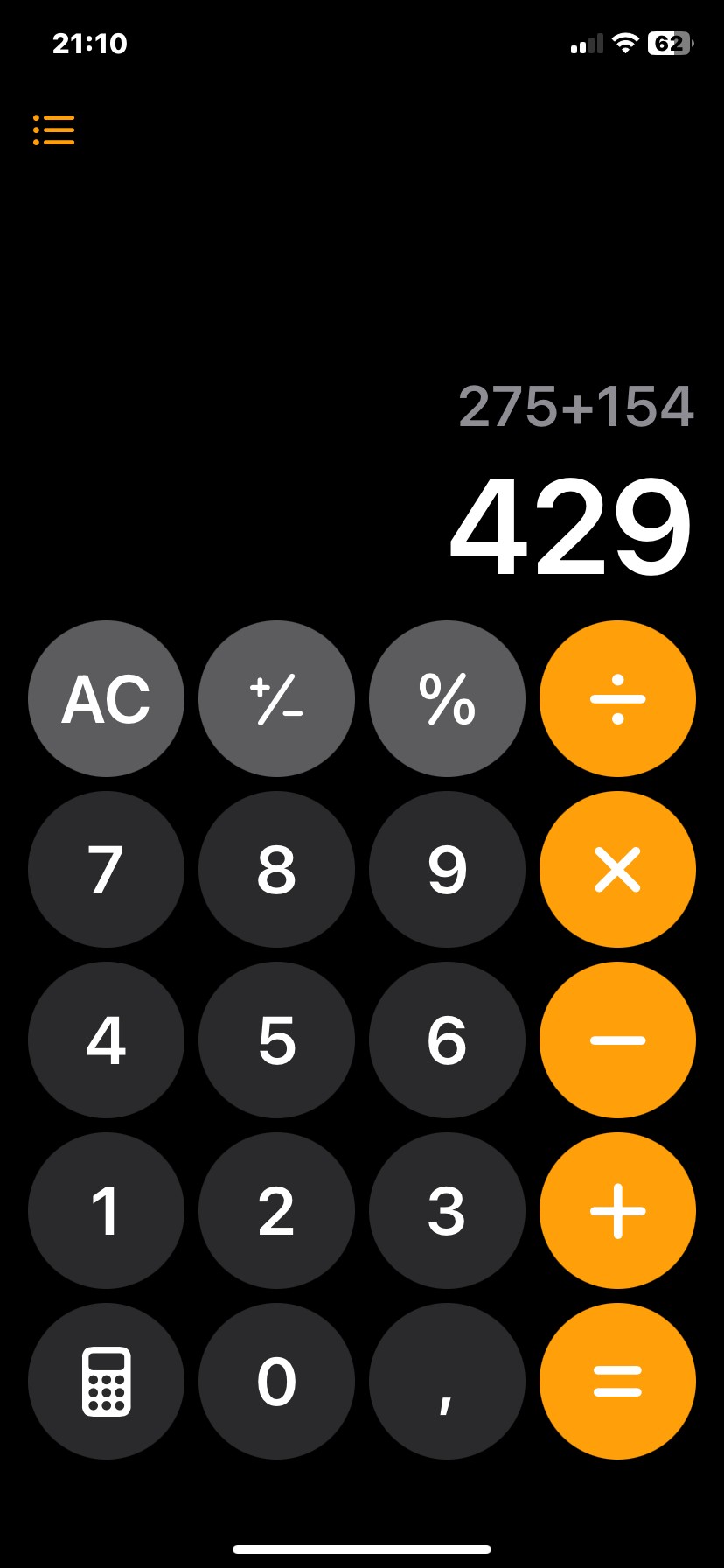Image resolution: width=724 pixels, height=1568 pixels.
Task: Open the calculator mode switcher
Action: click(106, 1381)
